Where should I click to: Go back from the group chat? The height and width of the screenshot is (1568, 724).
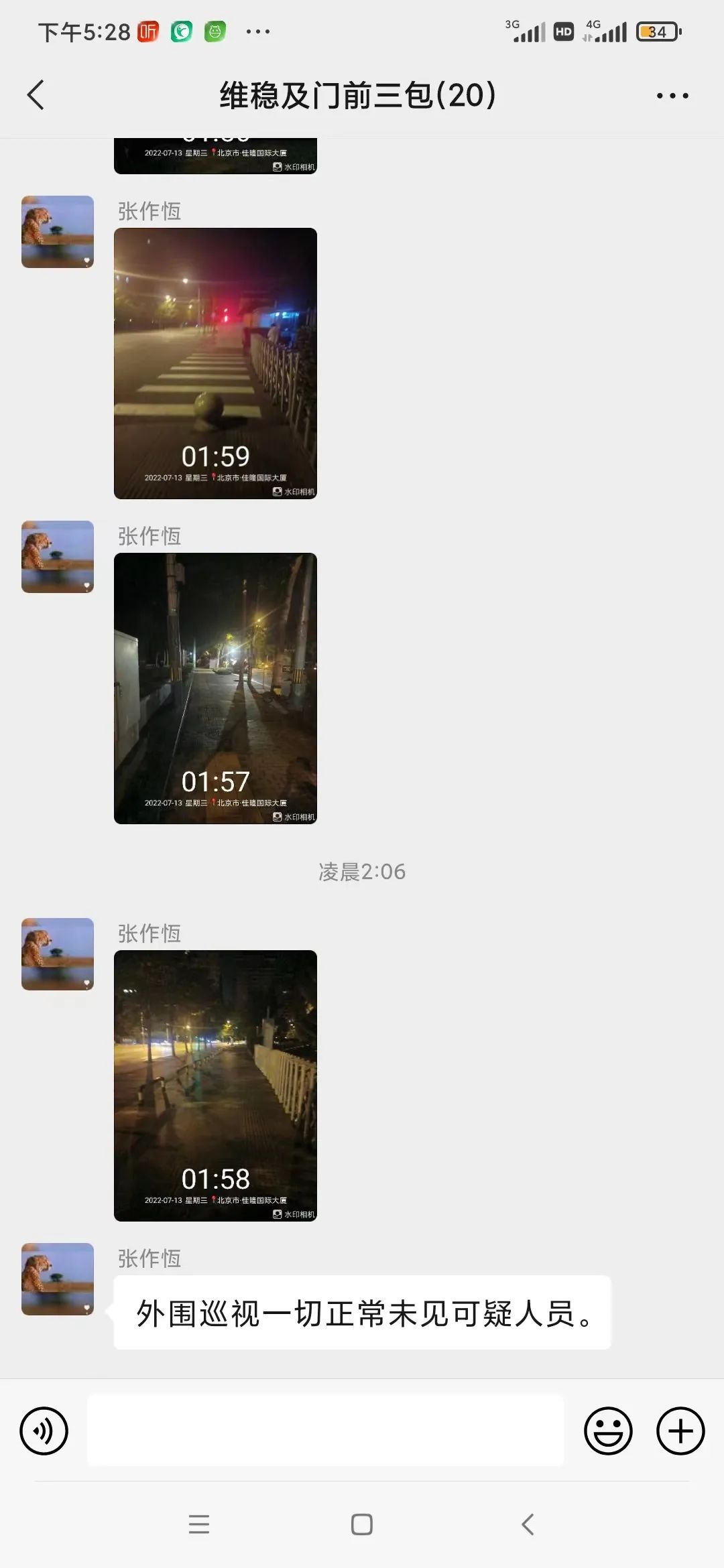click(x=36, y=95)
